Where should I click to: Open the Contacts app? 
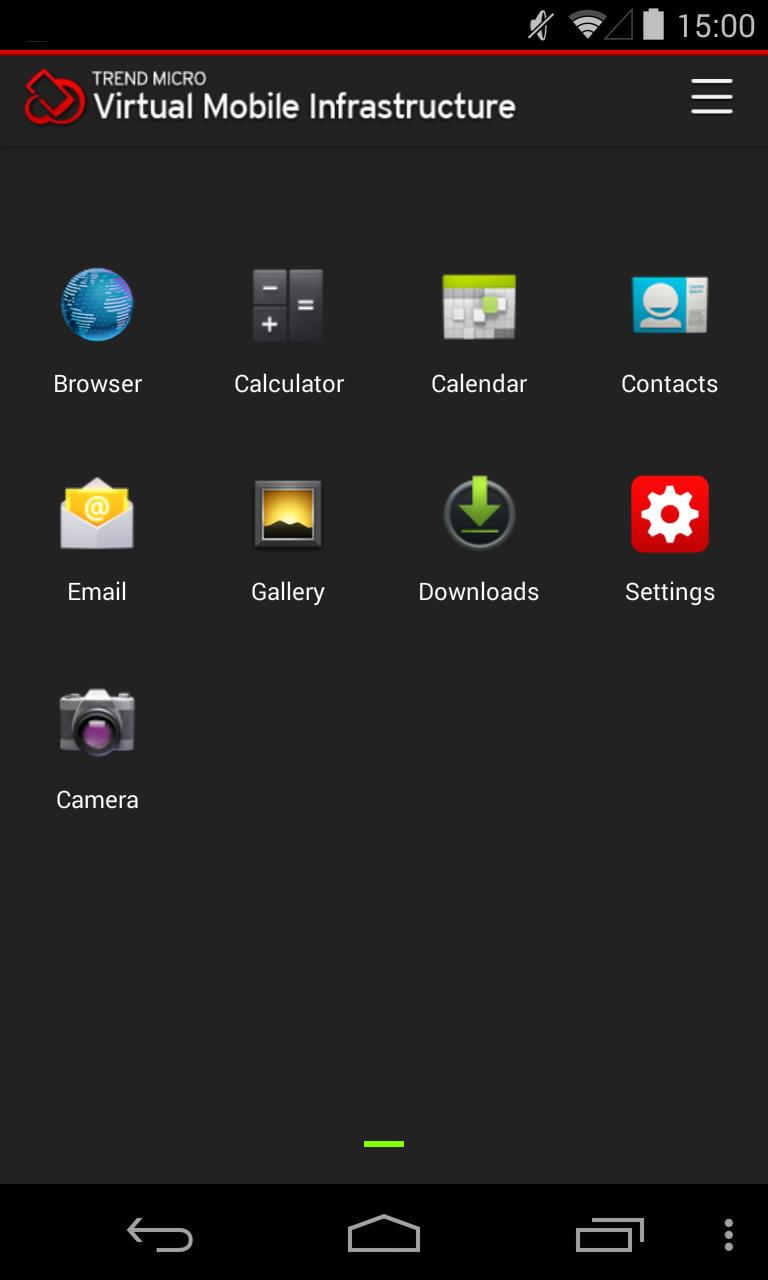(x=669, y=306)
